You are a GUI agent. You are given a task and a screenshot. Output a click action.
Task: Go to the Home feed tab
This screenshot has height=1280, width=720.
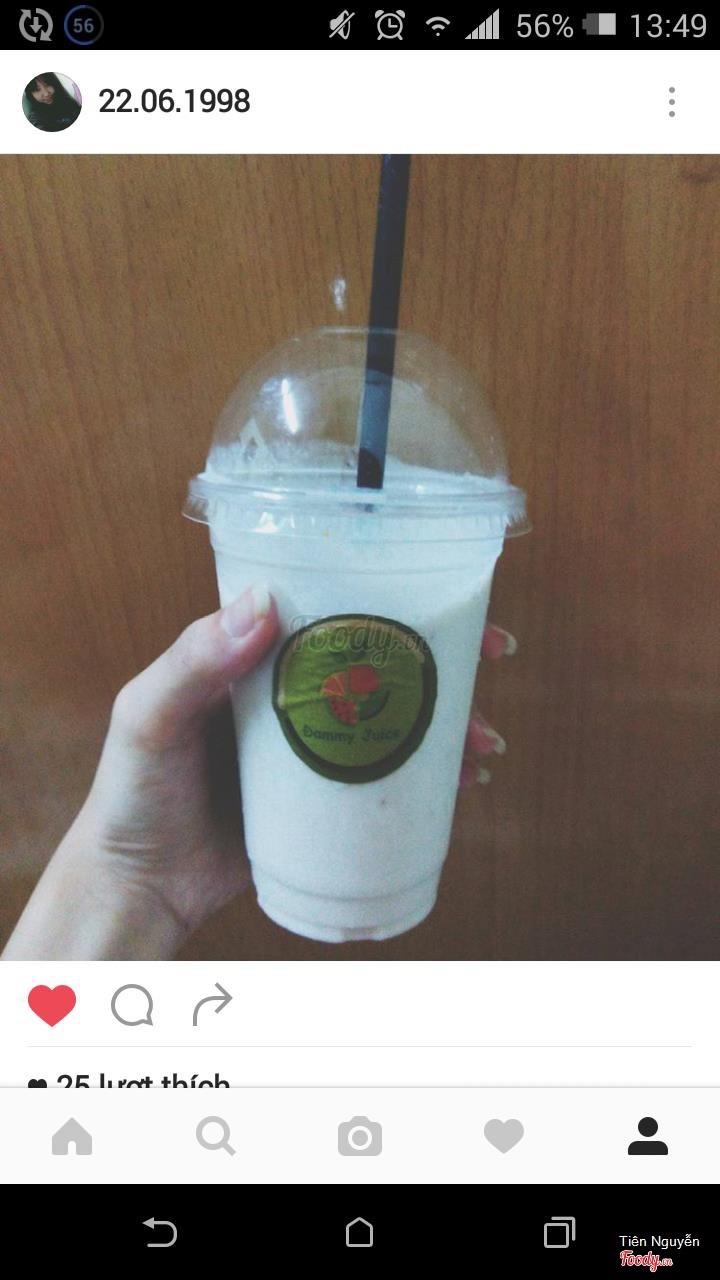72,1137
